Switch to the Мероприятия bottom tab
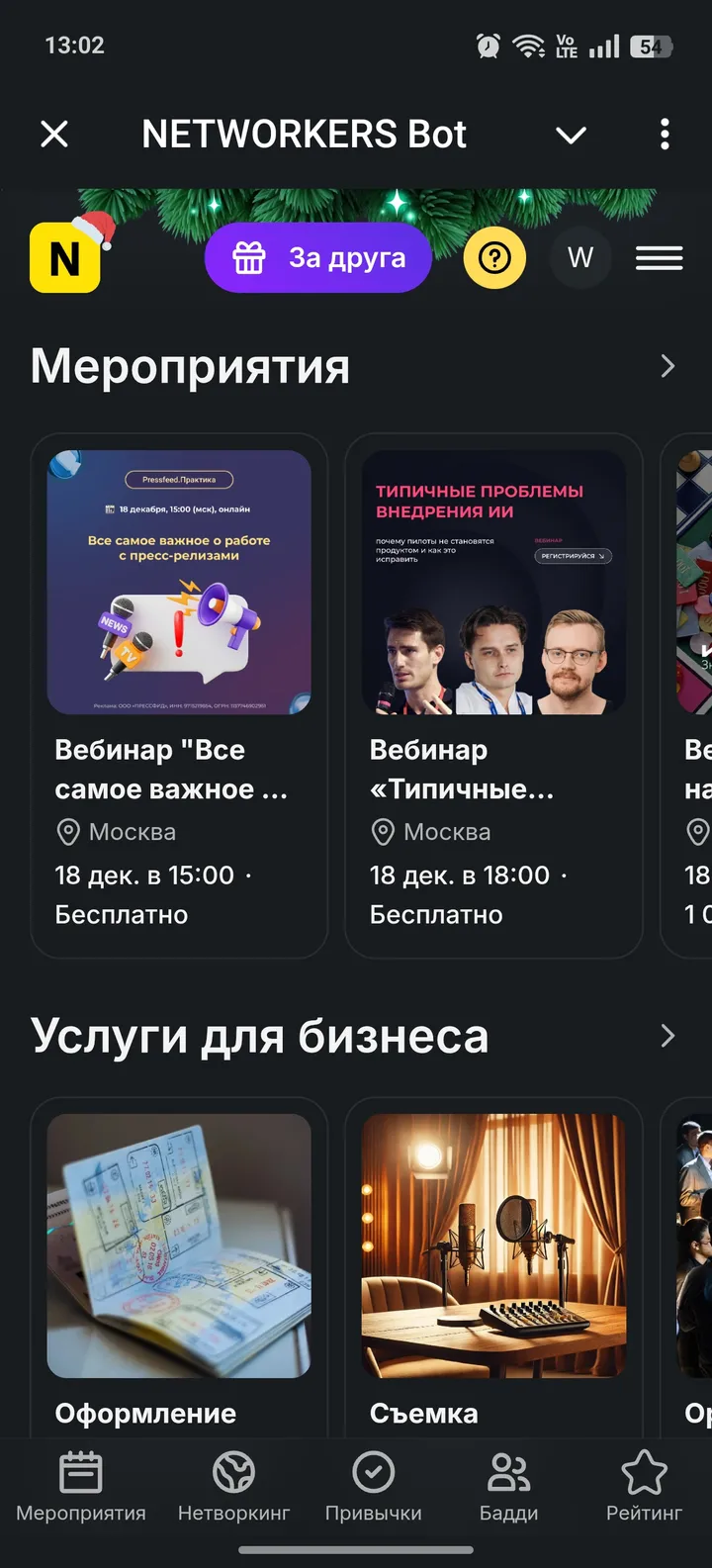 pos(81,1487)
